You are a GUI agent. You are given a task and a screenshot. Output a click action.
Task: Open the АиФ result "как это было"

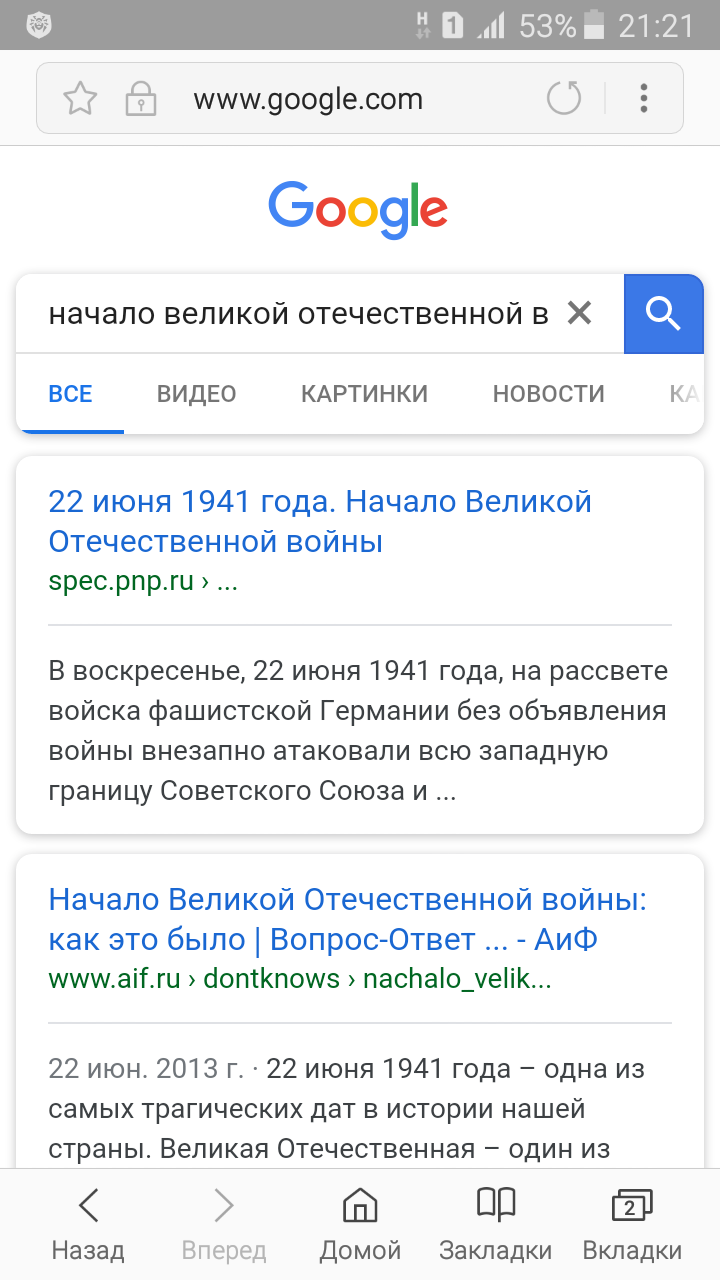pyautogui.click(x=347, y=920)
